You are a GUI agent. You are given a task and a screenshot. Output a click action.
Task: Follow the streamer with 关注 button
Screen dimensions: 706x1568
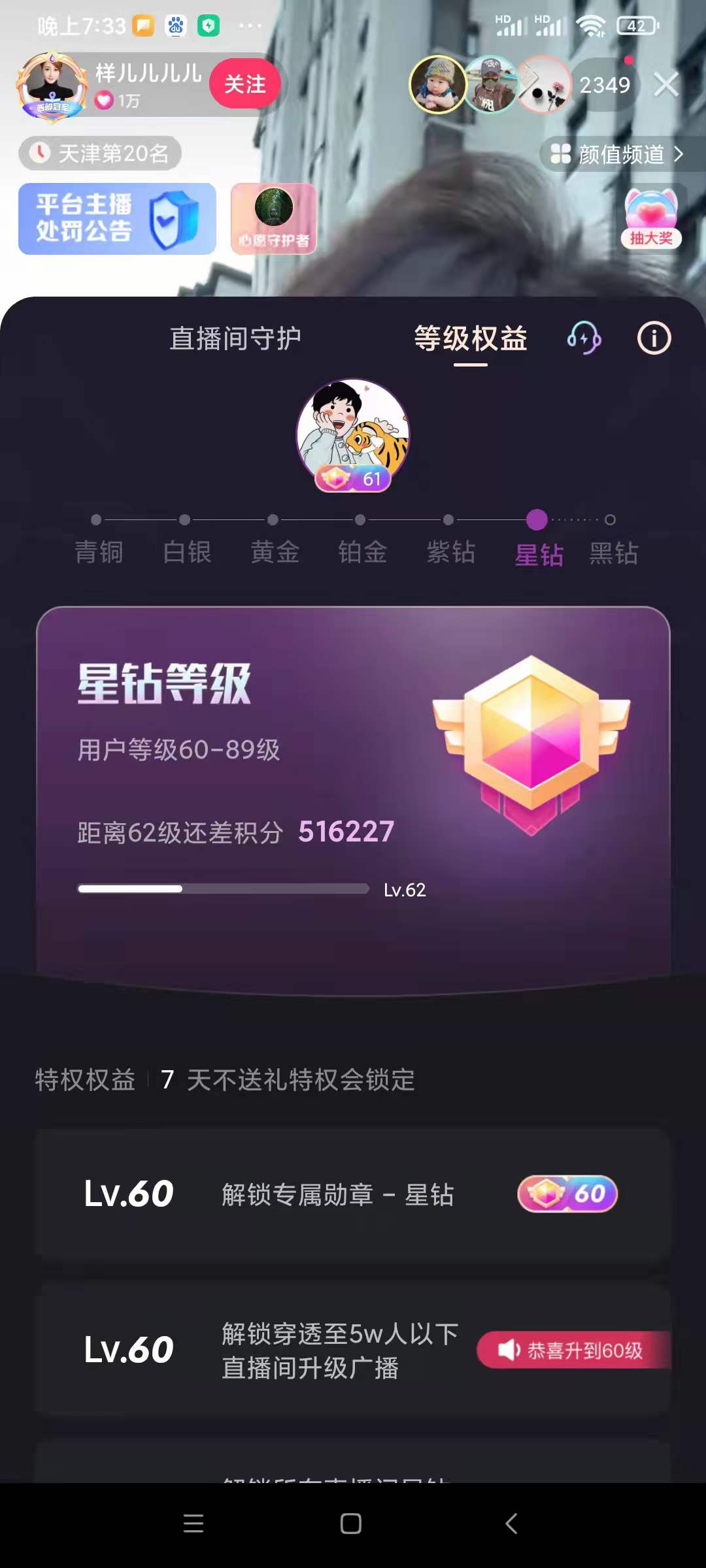tap(245, 84)
